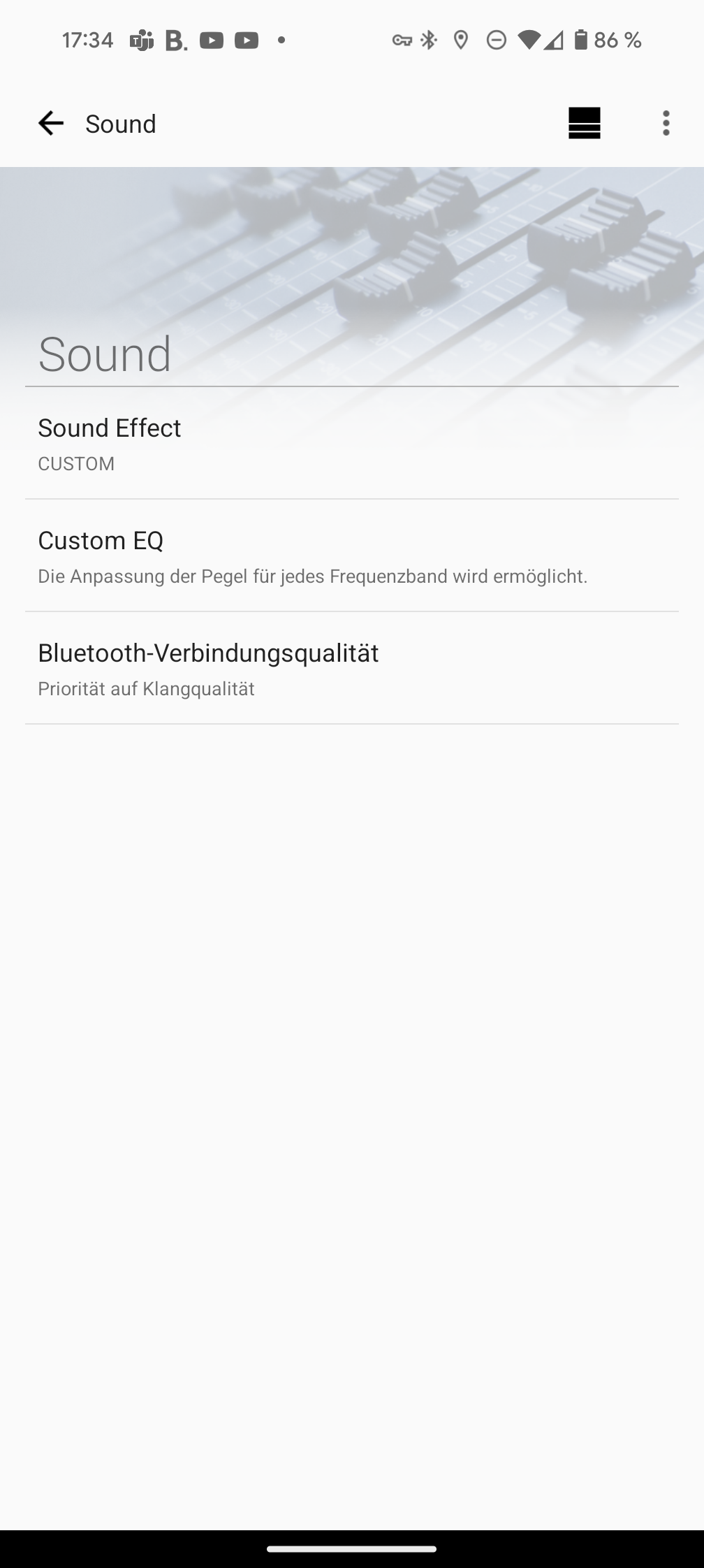Image resolution: width=704 pixels, height=1568 pixels.
Task: Open the three-dot overflow menu
Action: coord(666,124)
